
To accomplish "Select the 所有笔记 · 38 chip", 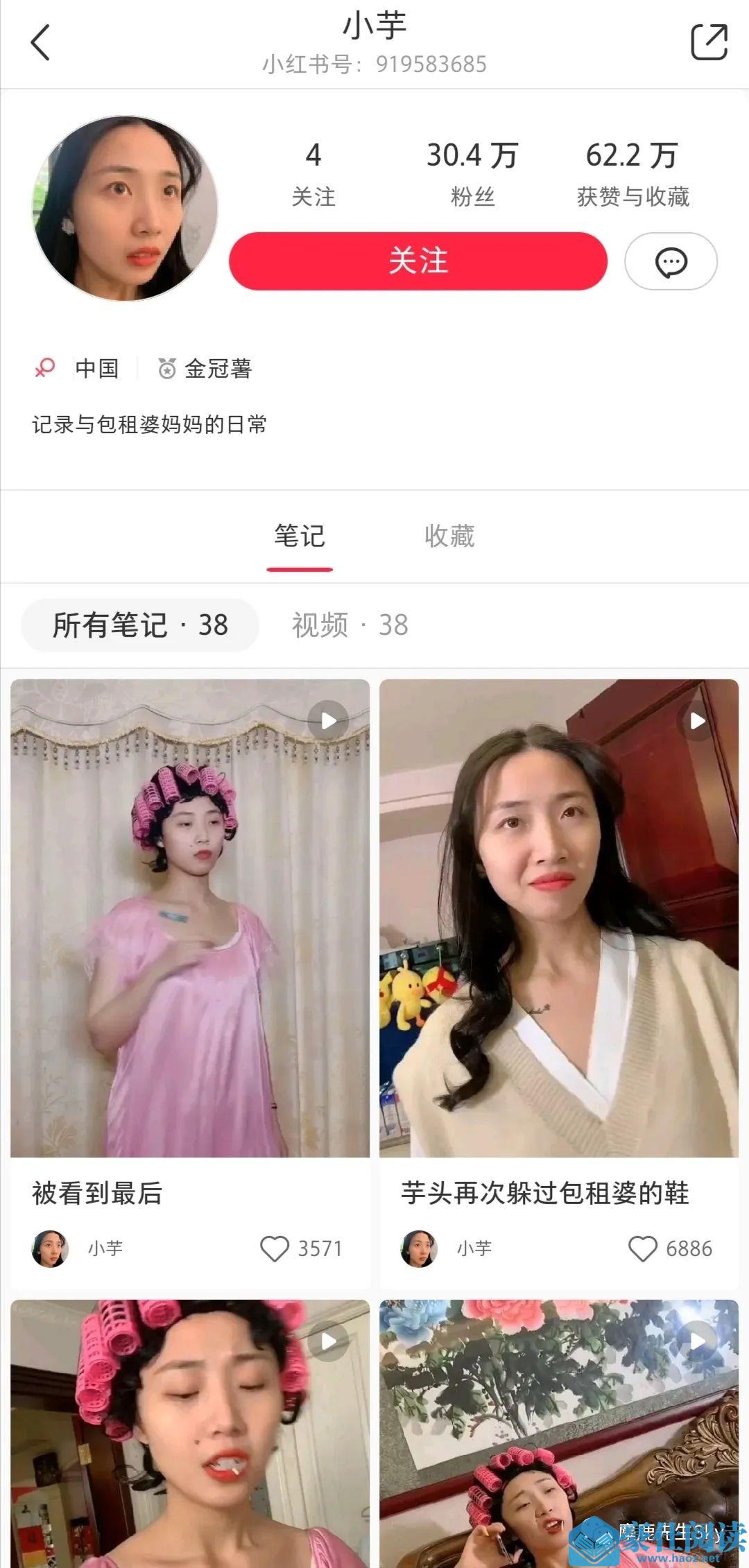I will point(140,625).
